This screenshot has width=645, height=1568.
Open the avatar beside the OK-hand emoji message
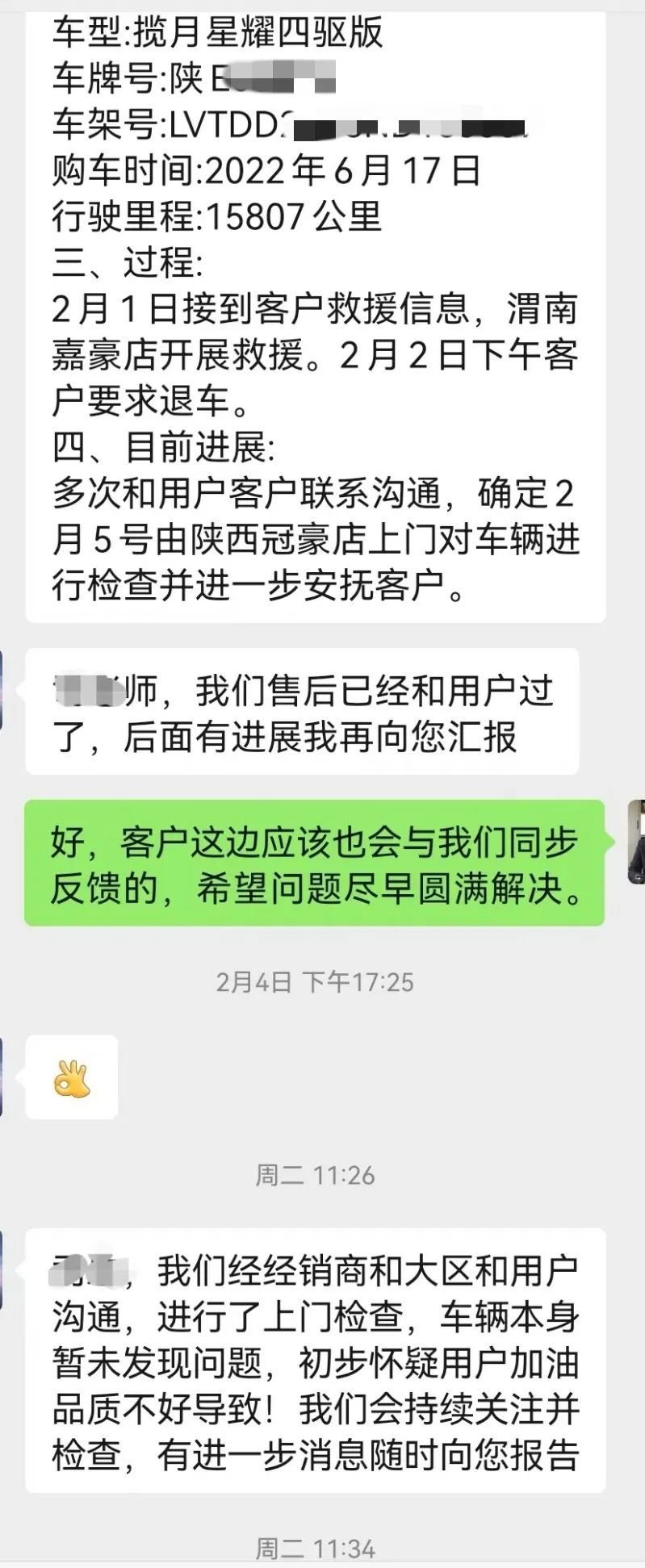point(2,1077)
